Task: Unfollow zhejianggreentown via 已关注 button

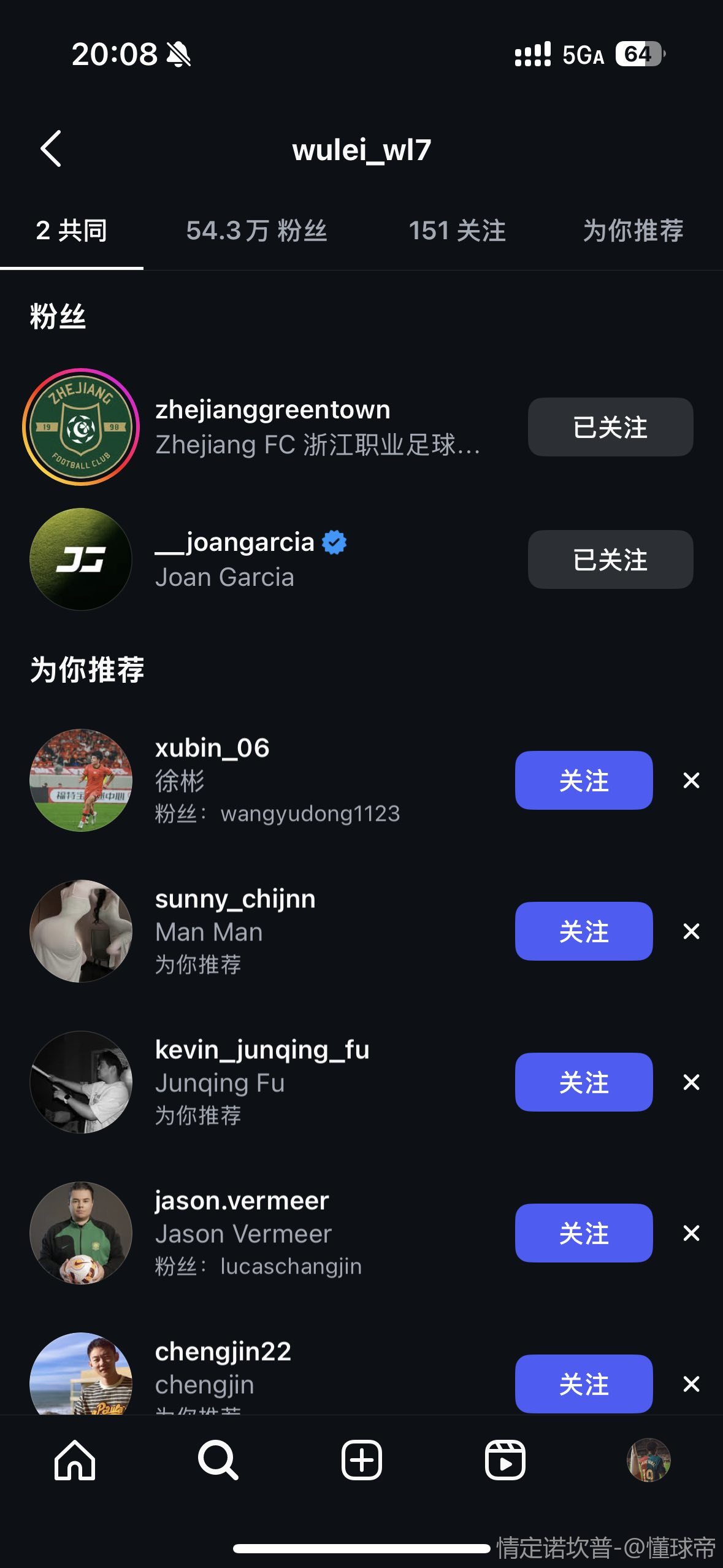Action: [610, 427]
